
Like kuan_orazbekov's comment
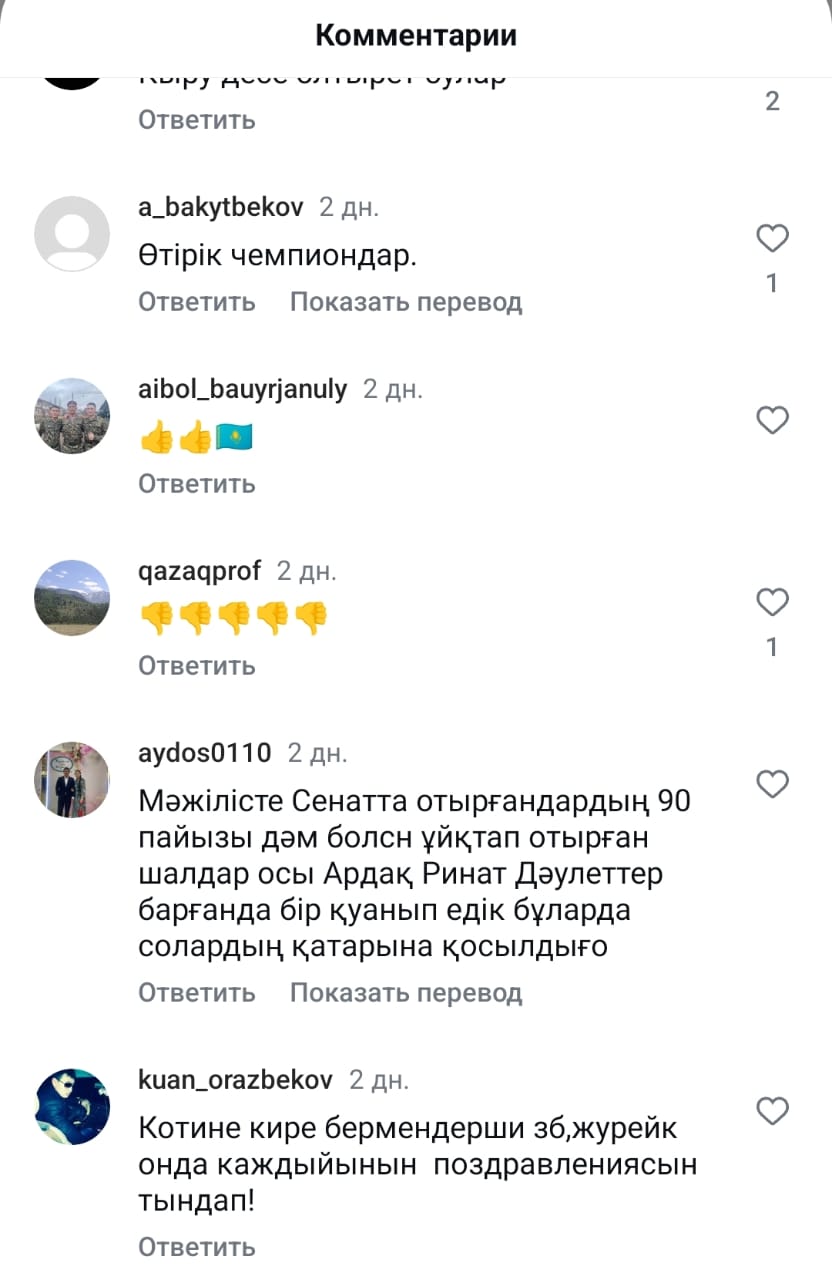(x=772, y=1111)
